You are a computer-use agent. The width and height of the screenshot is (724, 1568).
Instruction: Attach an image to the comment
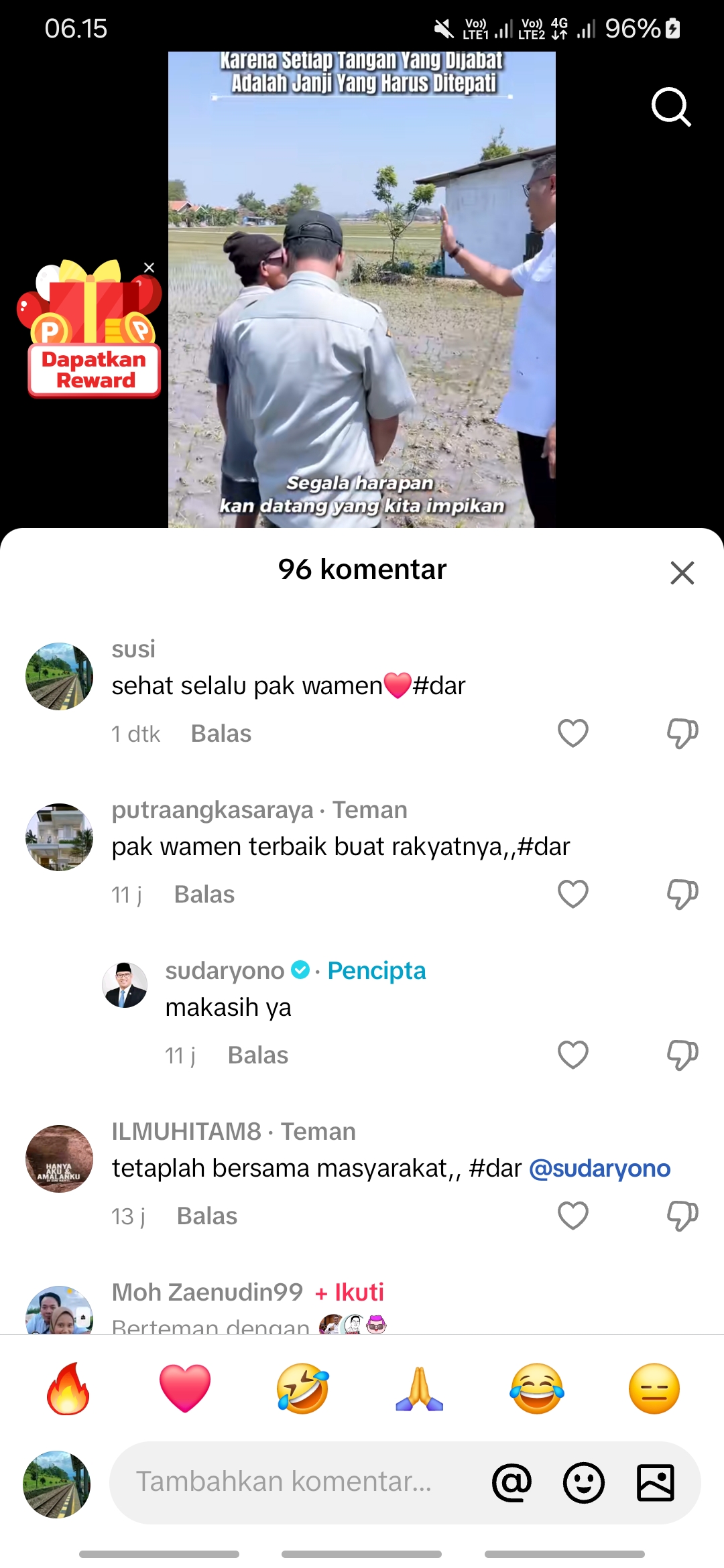655,1482
